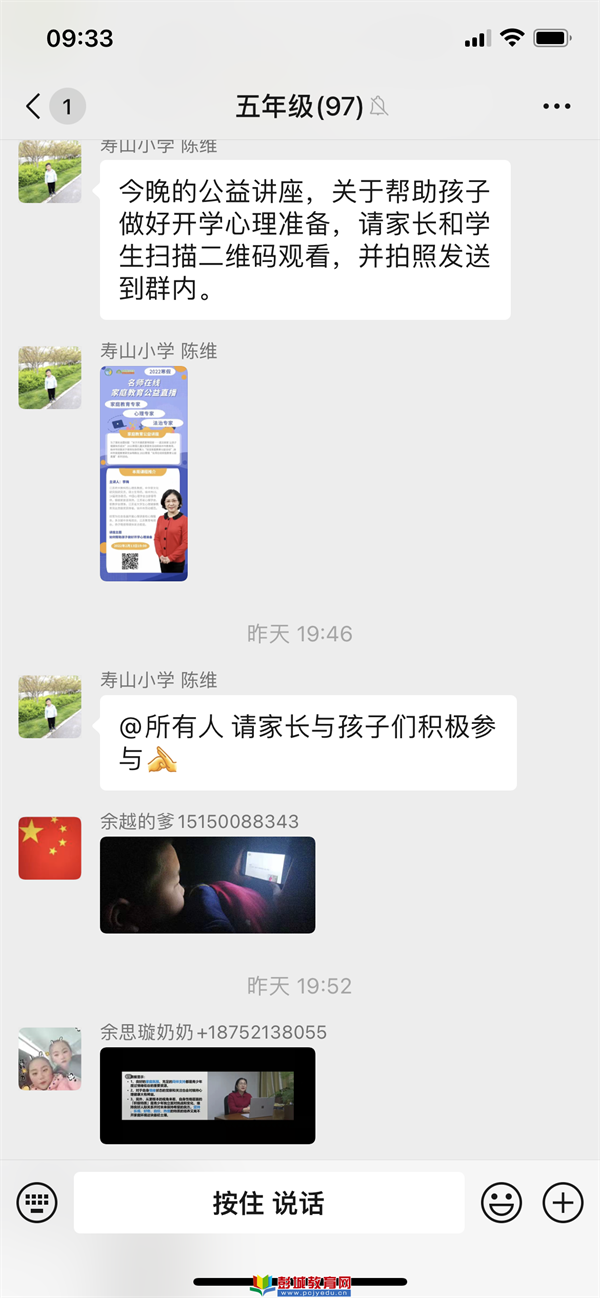
Task: Open 余思璇奶奶's profile avatar
Action: pyautogui.click(x=50, y=1058)
